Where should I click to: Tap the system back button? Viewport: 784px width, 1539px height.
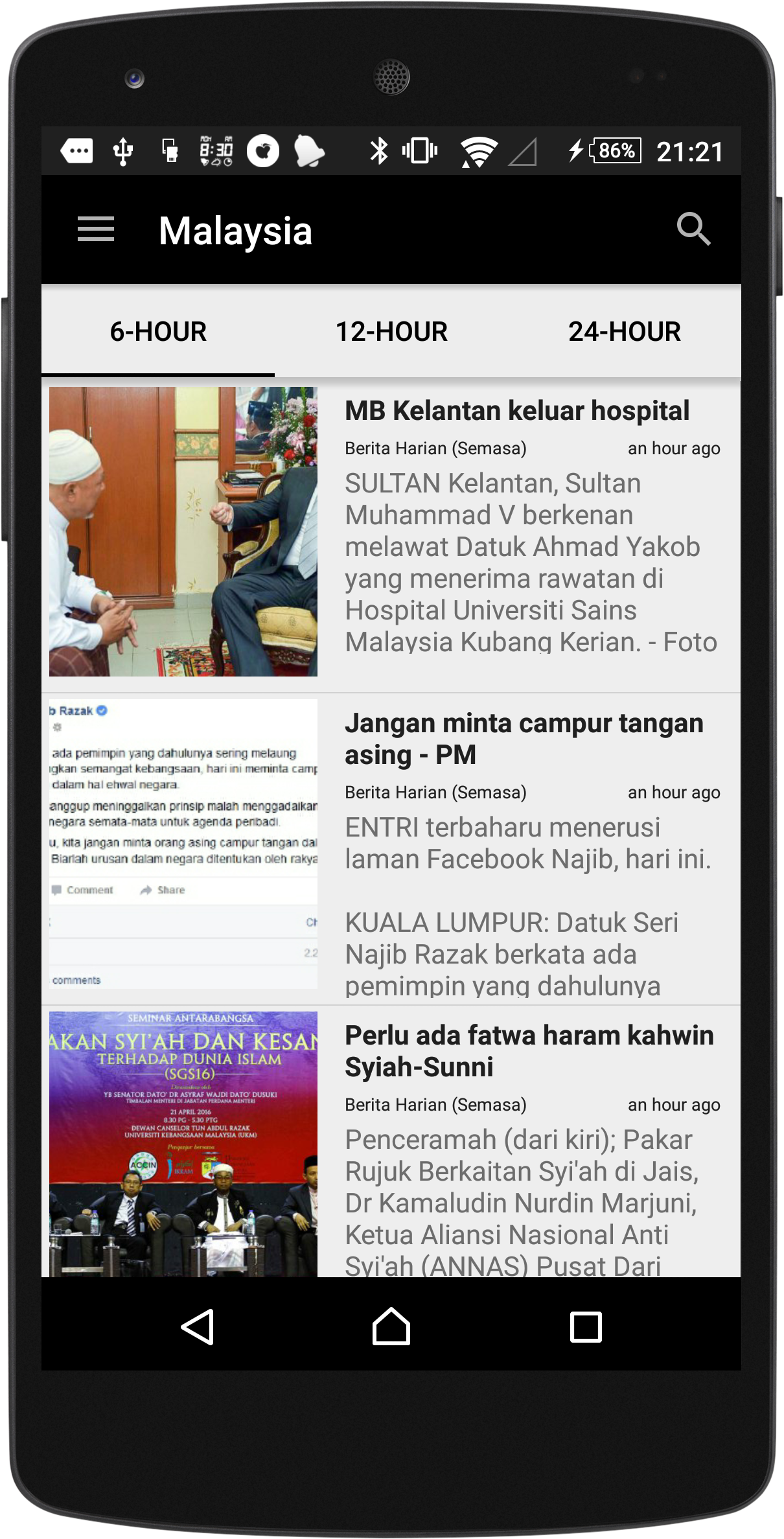coord(197,1326)
